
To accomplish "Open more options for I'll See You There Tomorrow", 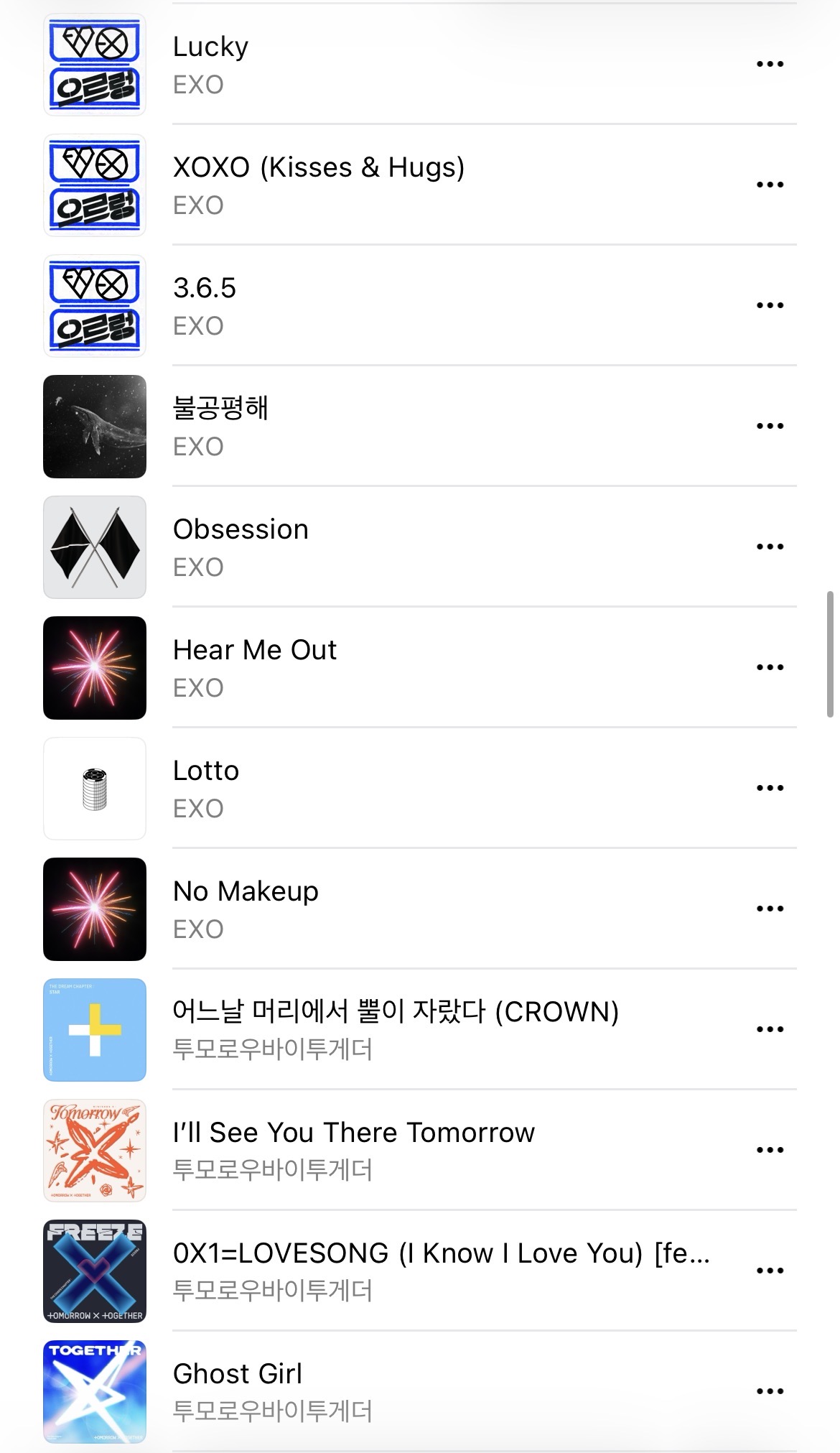I will [x=770, y=1150].
